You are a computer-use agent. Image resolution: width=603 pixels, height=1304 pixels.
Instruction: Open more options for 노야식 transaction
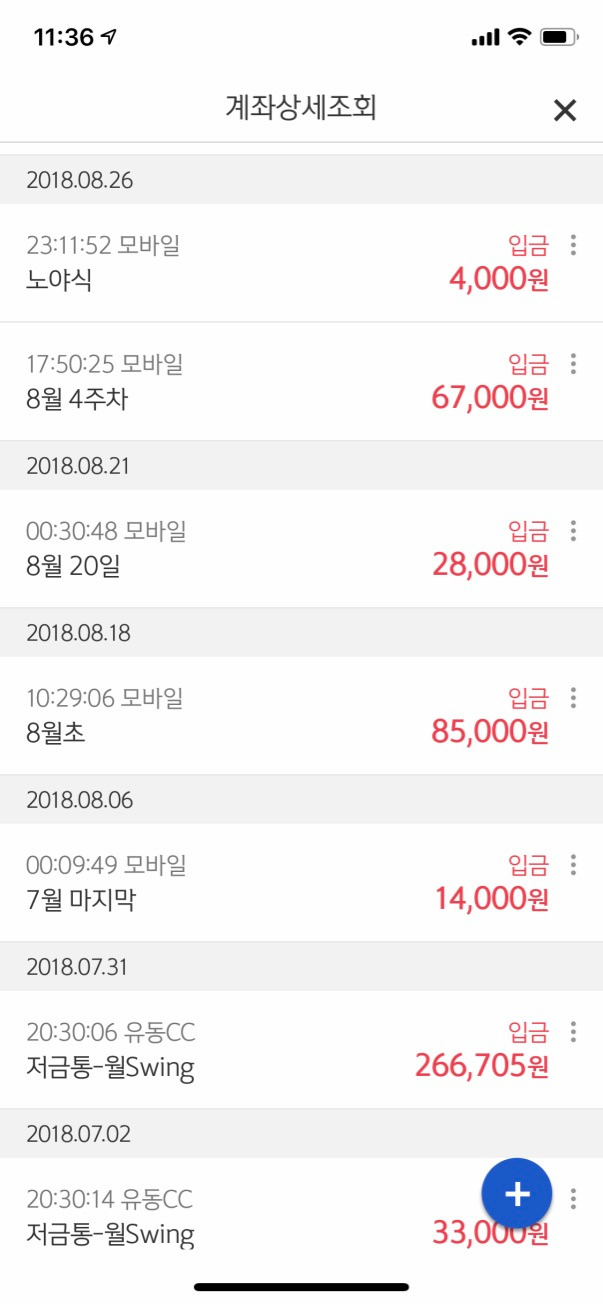[573, 245]
